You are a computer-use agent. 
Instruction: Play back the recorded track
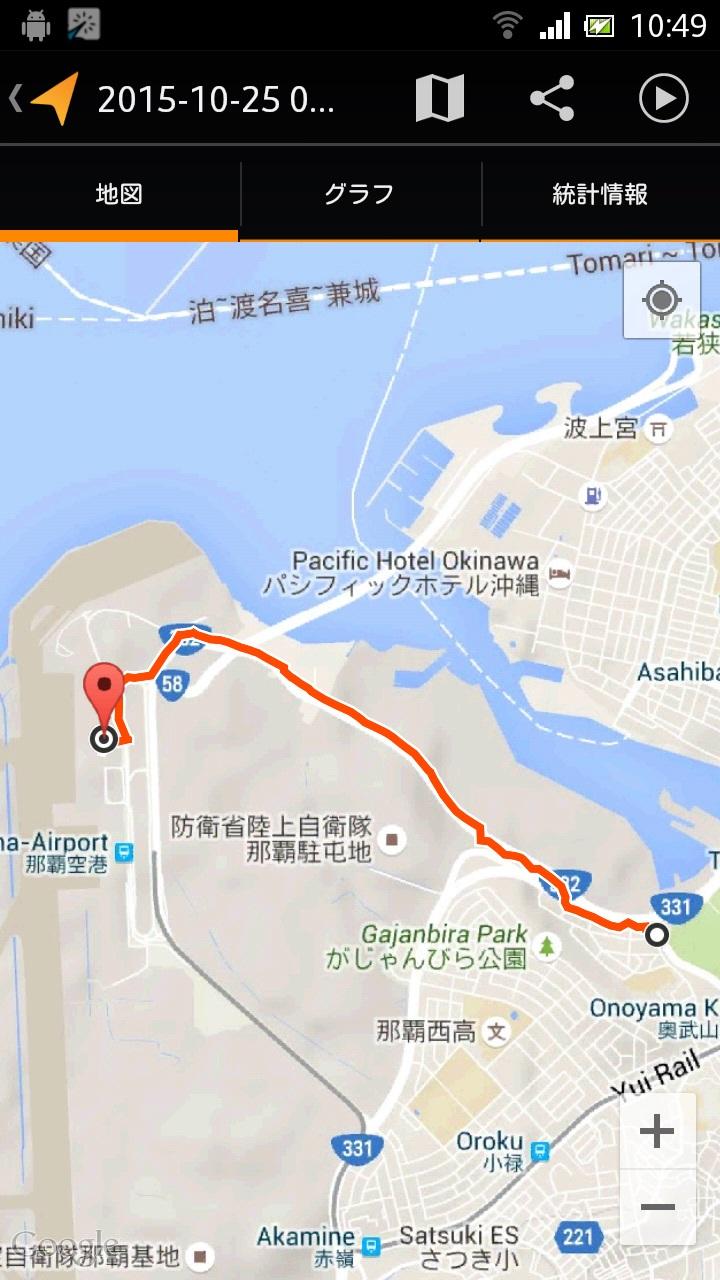click(663, 99)
